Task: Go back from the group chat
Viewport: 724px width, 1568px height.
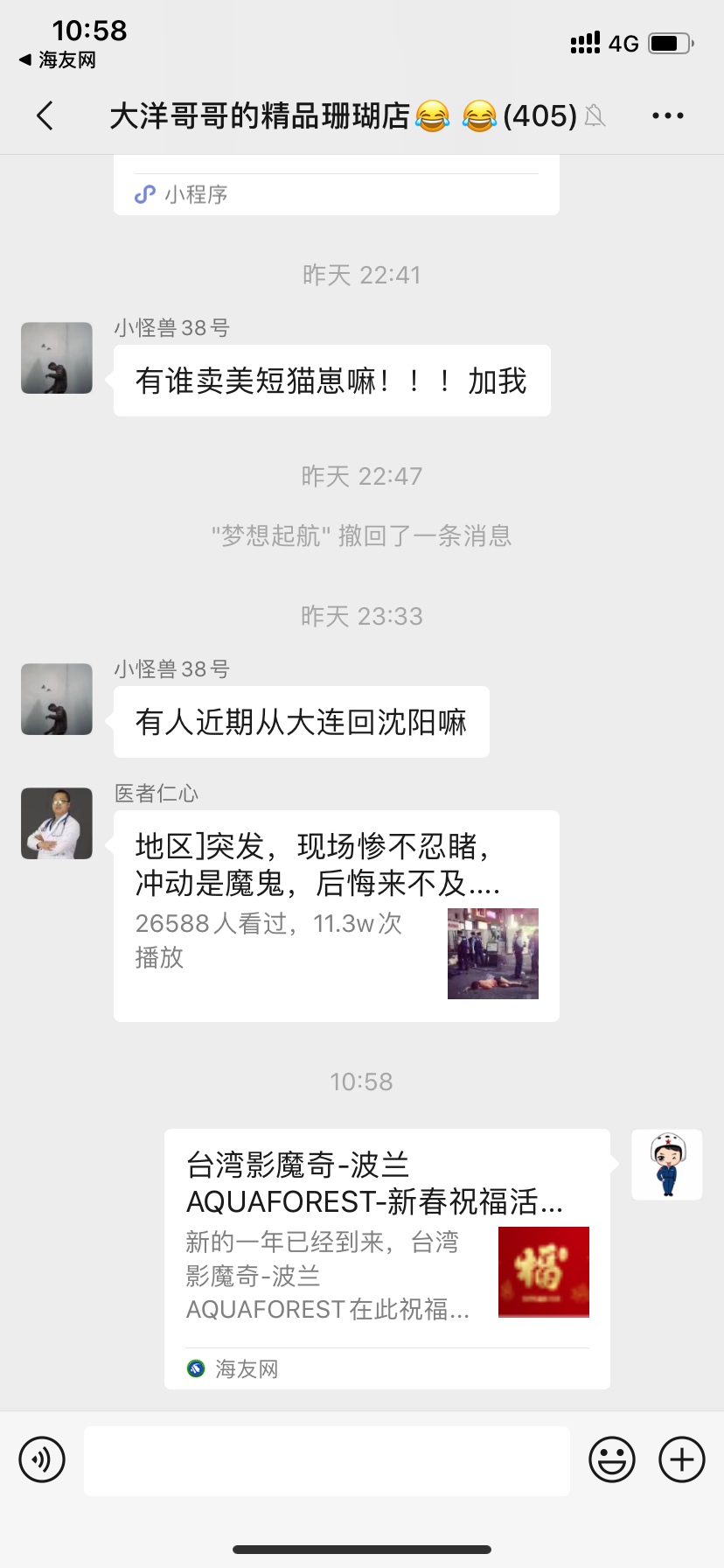Action: pos(45,115)
